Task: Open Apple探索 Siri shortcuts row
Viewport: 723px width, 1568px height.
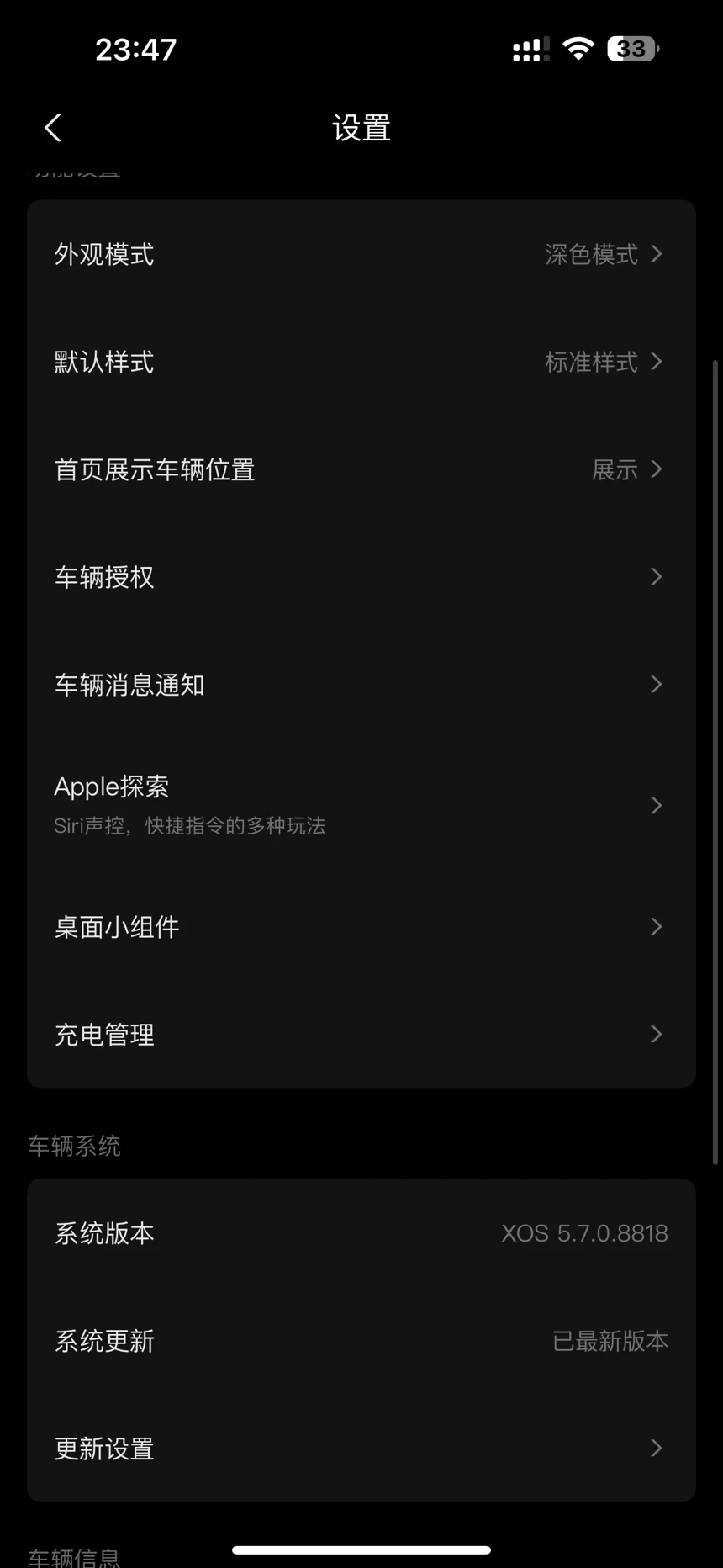Action: [x=361, y=806]
